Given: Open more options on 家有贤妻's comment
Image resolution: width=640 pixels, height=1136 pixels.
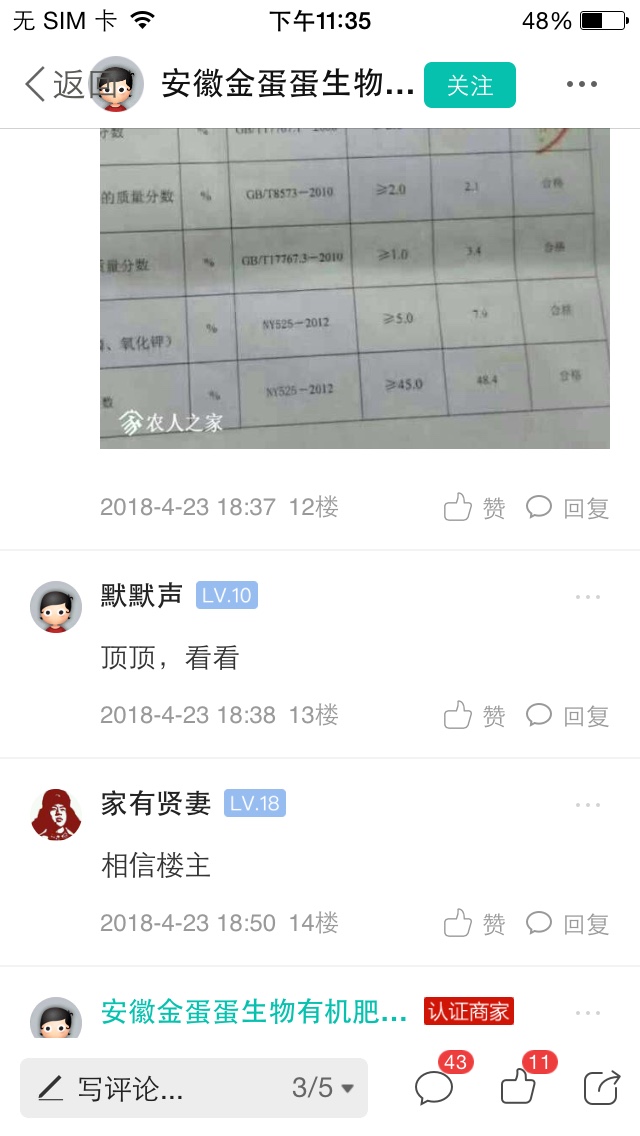Looking at the screenshot, I should click(x=588, y=805).
